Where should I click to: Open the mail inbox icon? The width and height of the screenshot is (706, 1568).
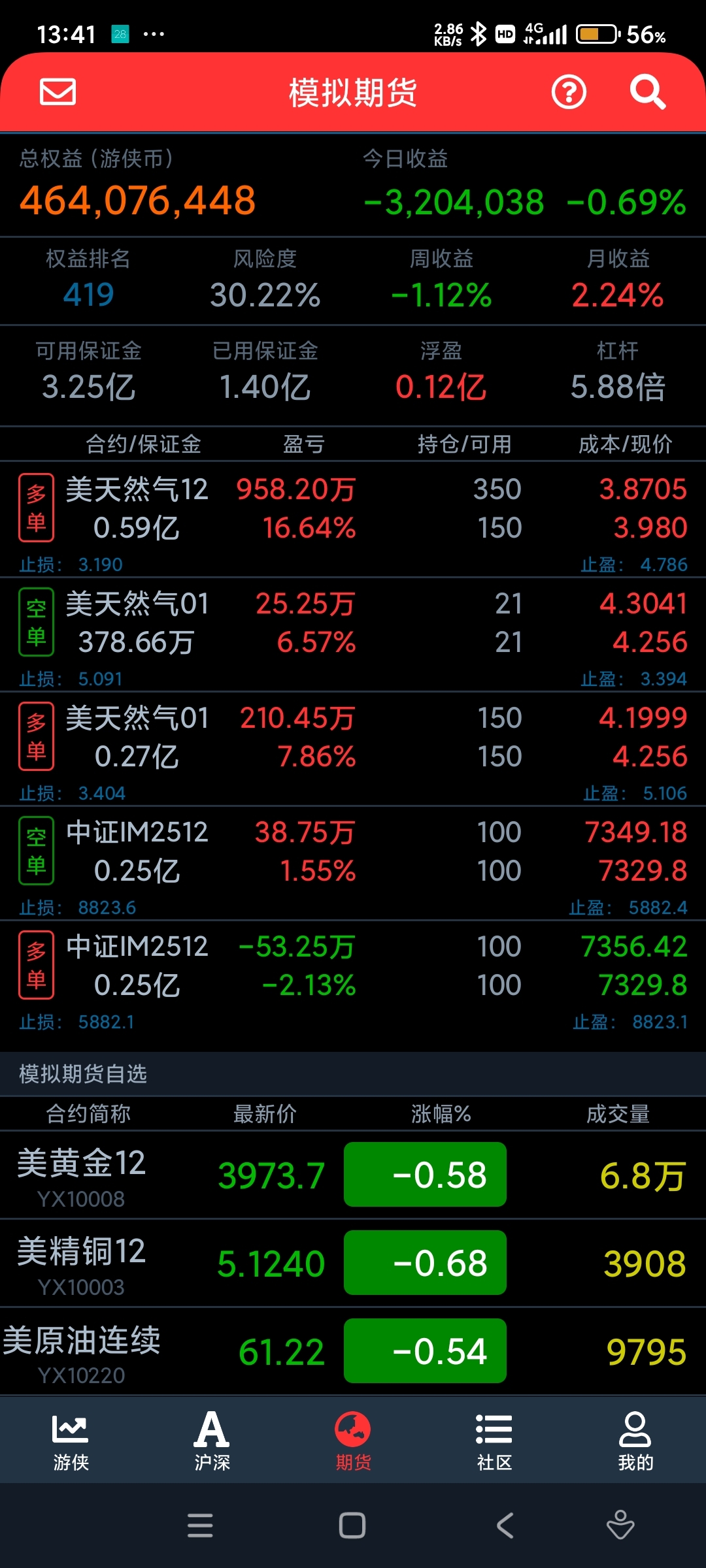point(58,92)
